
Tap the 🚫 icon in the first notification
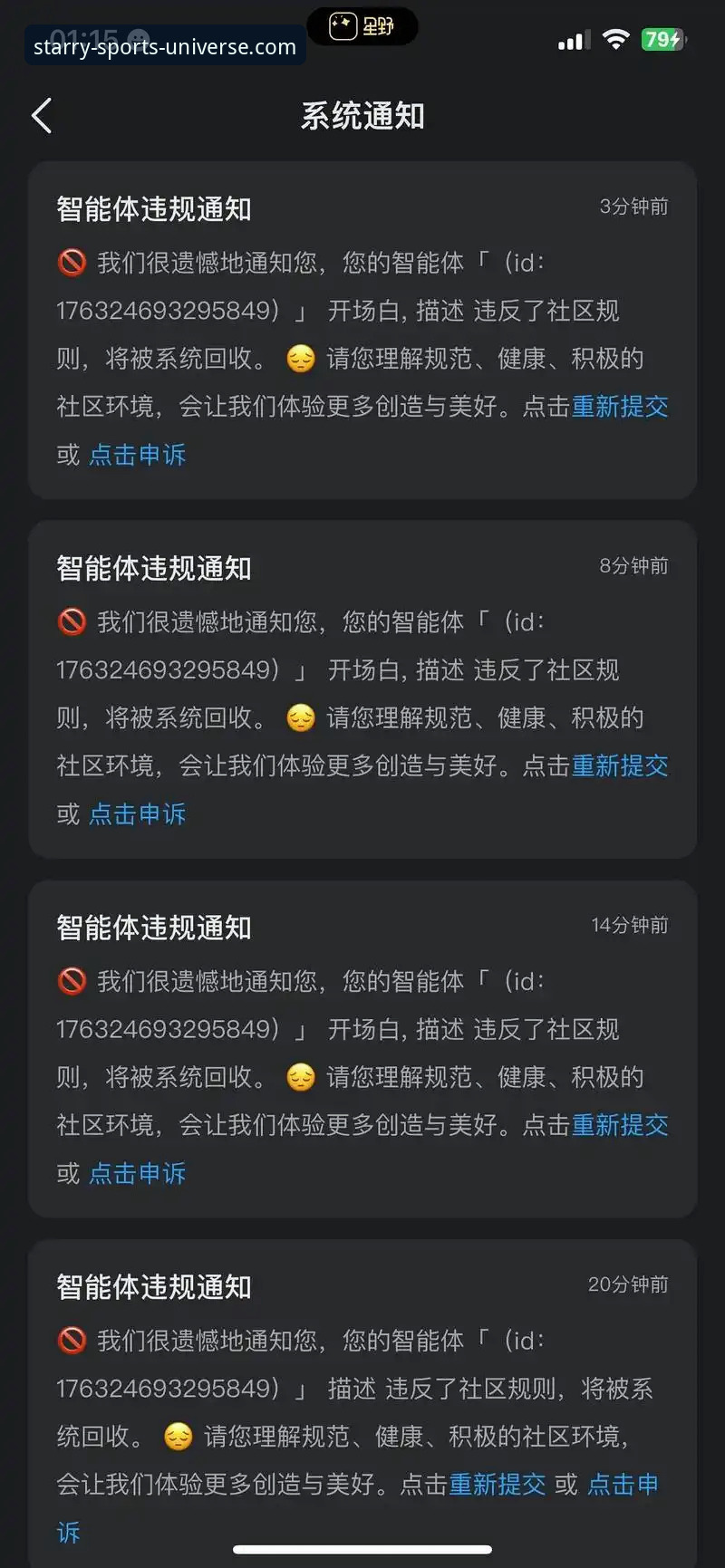pyautogui.click(x=72, y=263)
